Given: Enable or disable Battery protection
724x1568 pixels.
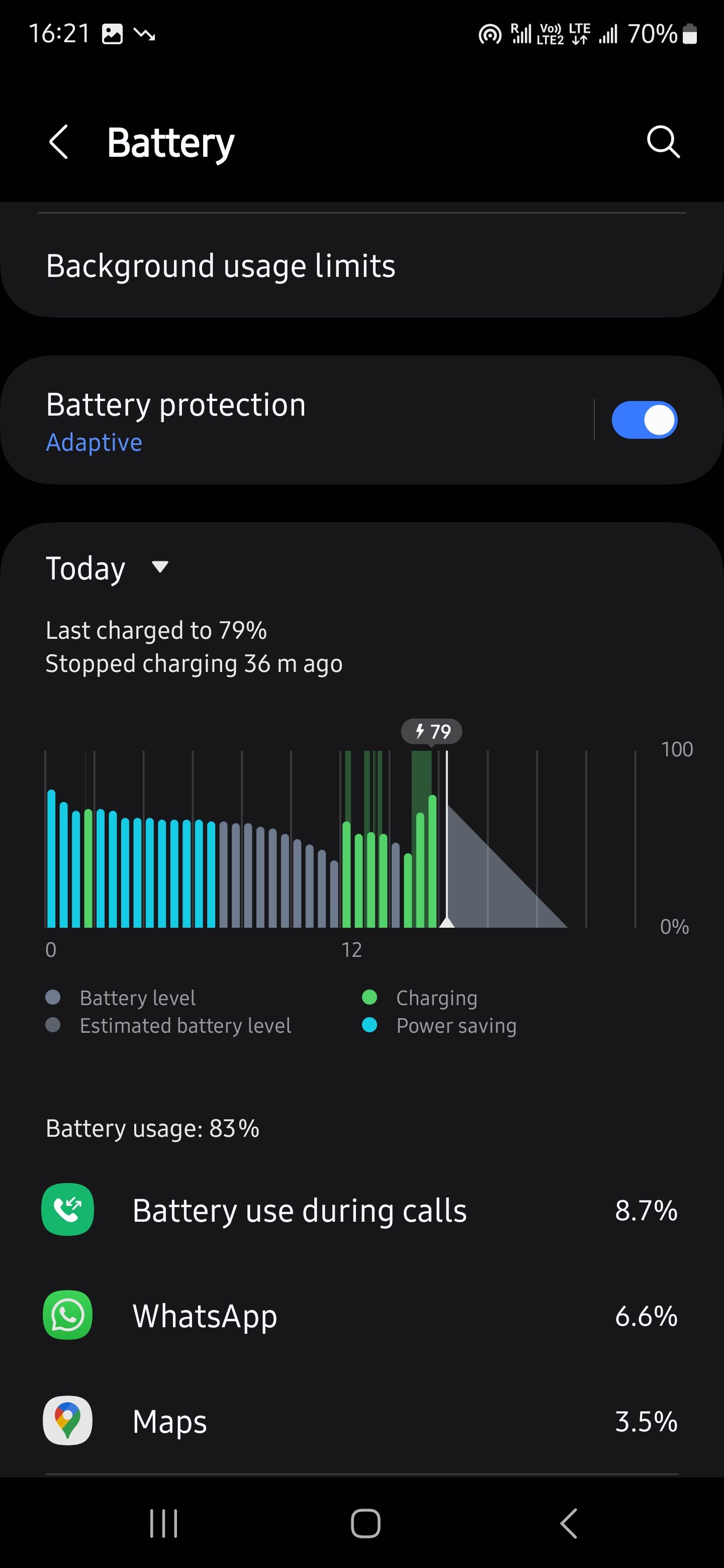Looking at the screenshot, I should [645, 420].
